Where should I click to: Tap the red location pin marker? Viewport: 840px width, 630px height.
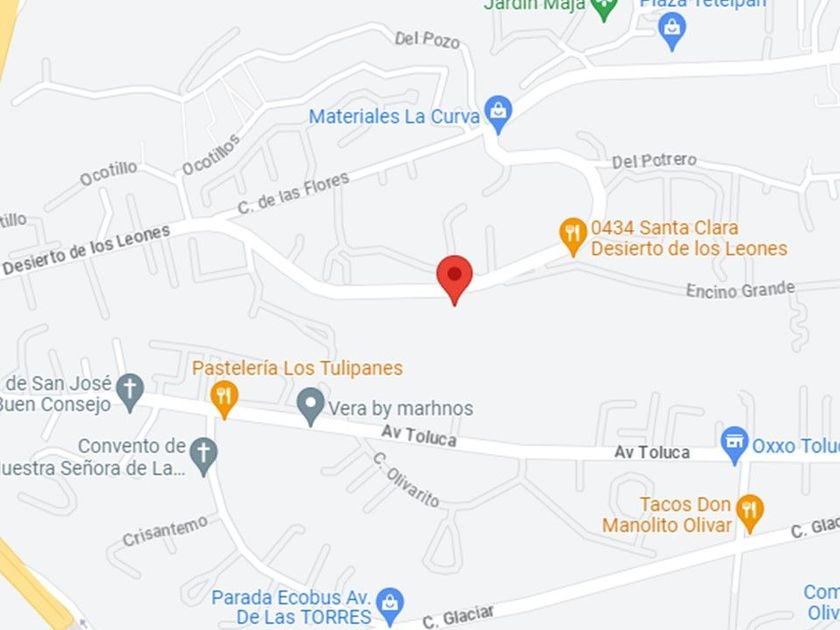point(454,280)
